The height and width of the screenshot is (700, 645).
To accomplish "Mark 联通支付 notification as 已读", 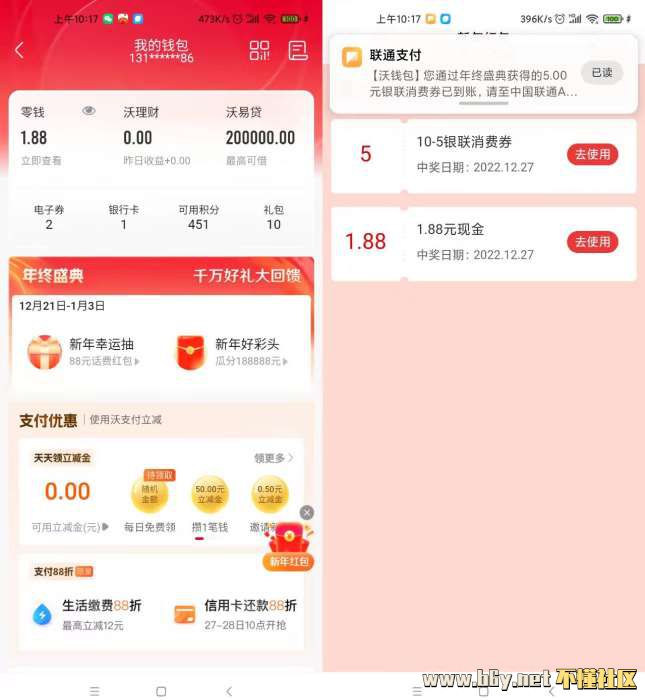I will point(601,72).
